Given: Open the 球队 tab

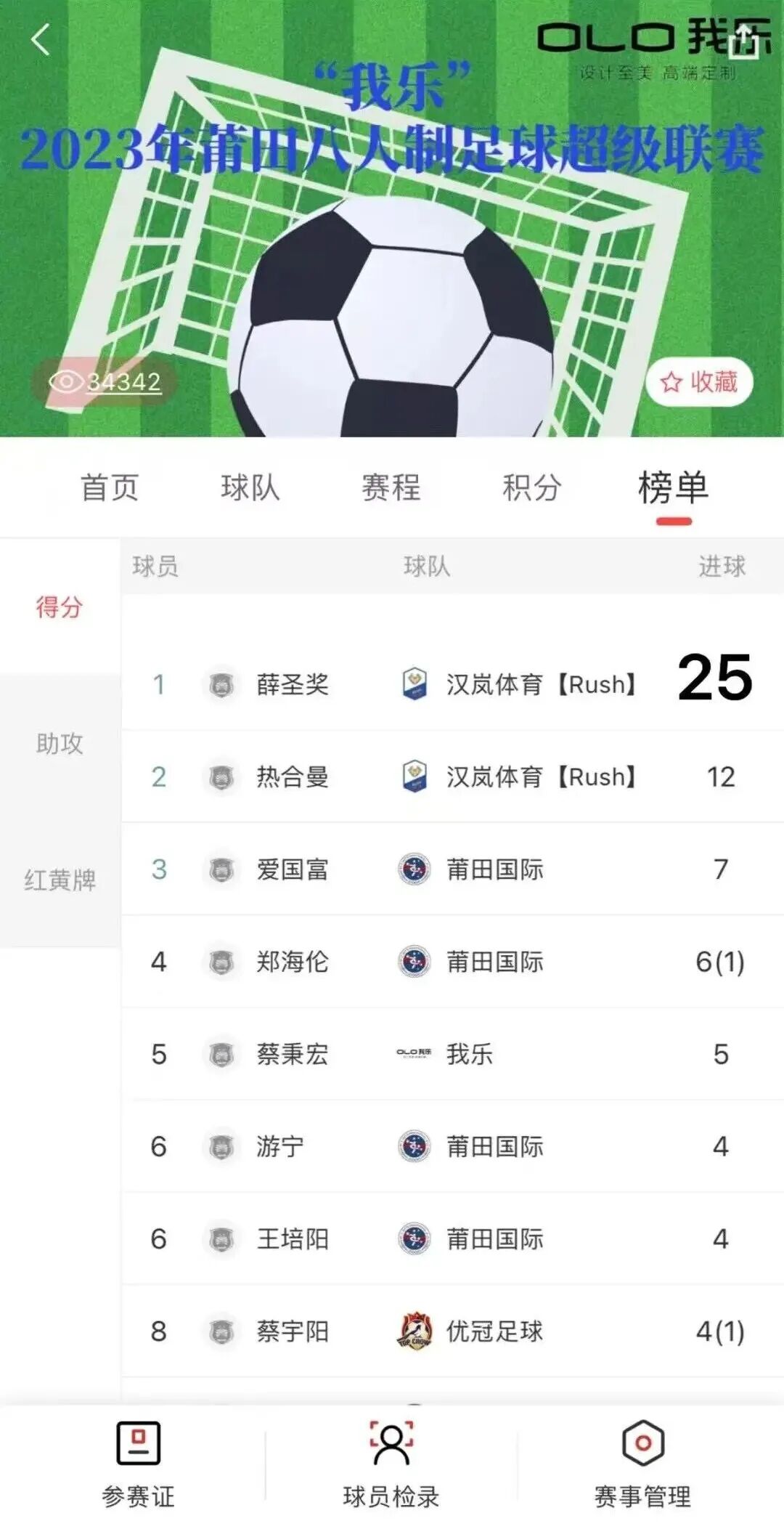Looking at the screenshot, I should (x=250, y=487).
